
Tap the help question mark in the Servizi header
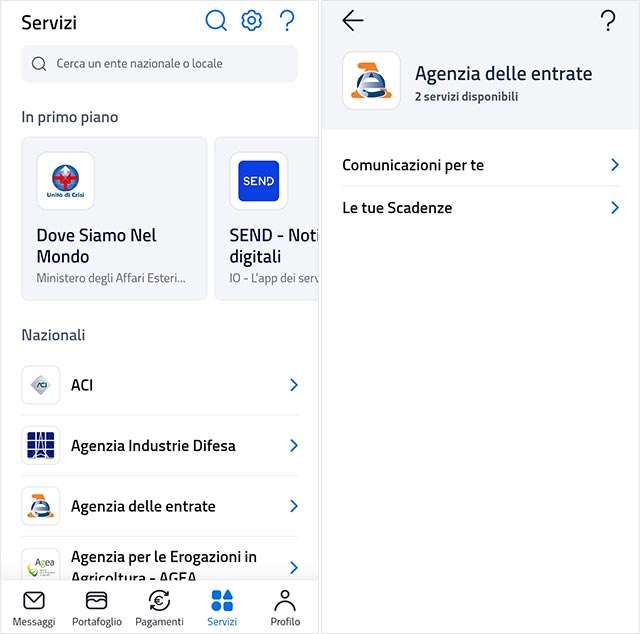pos(287,21)
